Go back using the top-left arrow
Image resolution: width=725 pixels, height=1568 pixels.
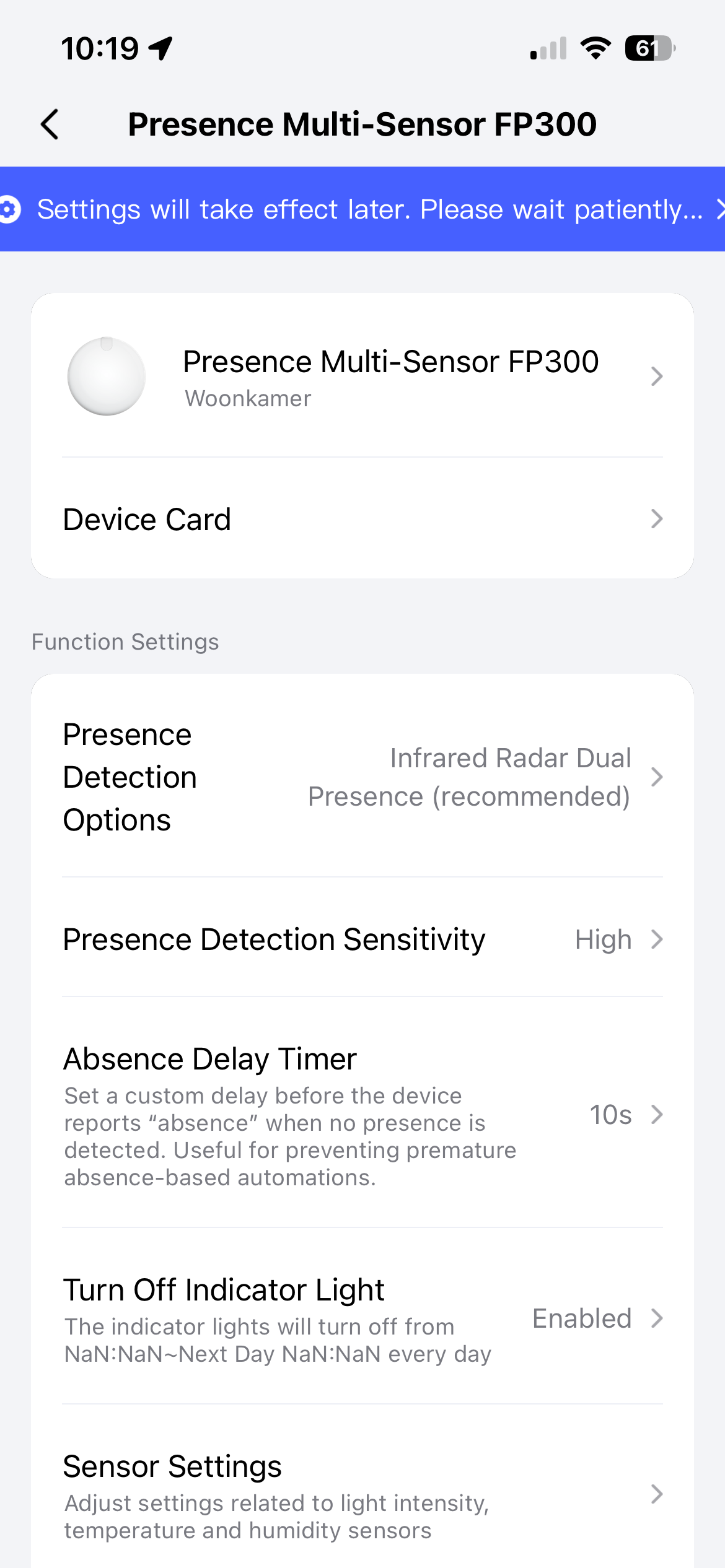(x=50, y=124)
